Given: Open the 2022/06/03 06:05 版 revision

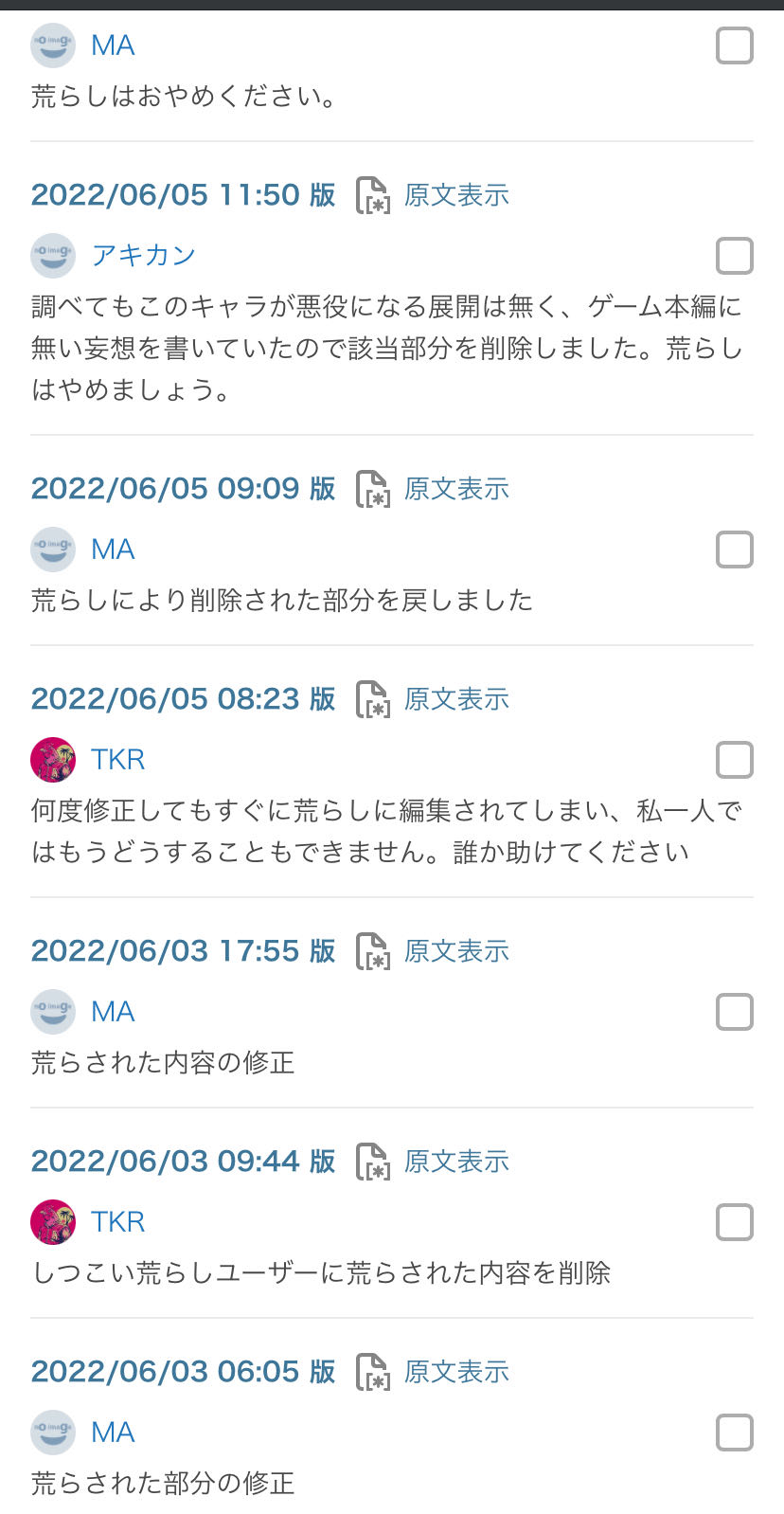Looking at the screenshot, I should (x=183, y=1372).
